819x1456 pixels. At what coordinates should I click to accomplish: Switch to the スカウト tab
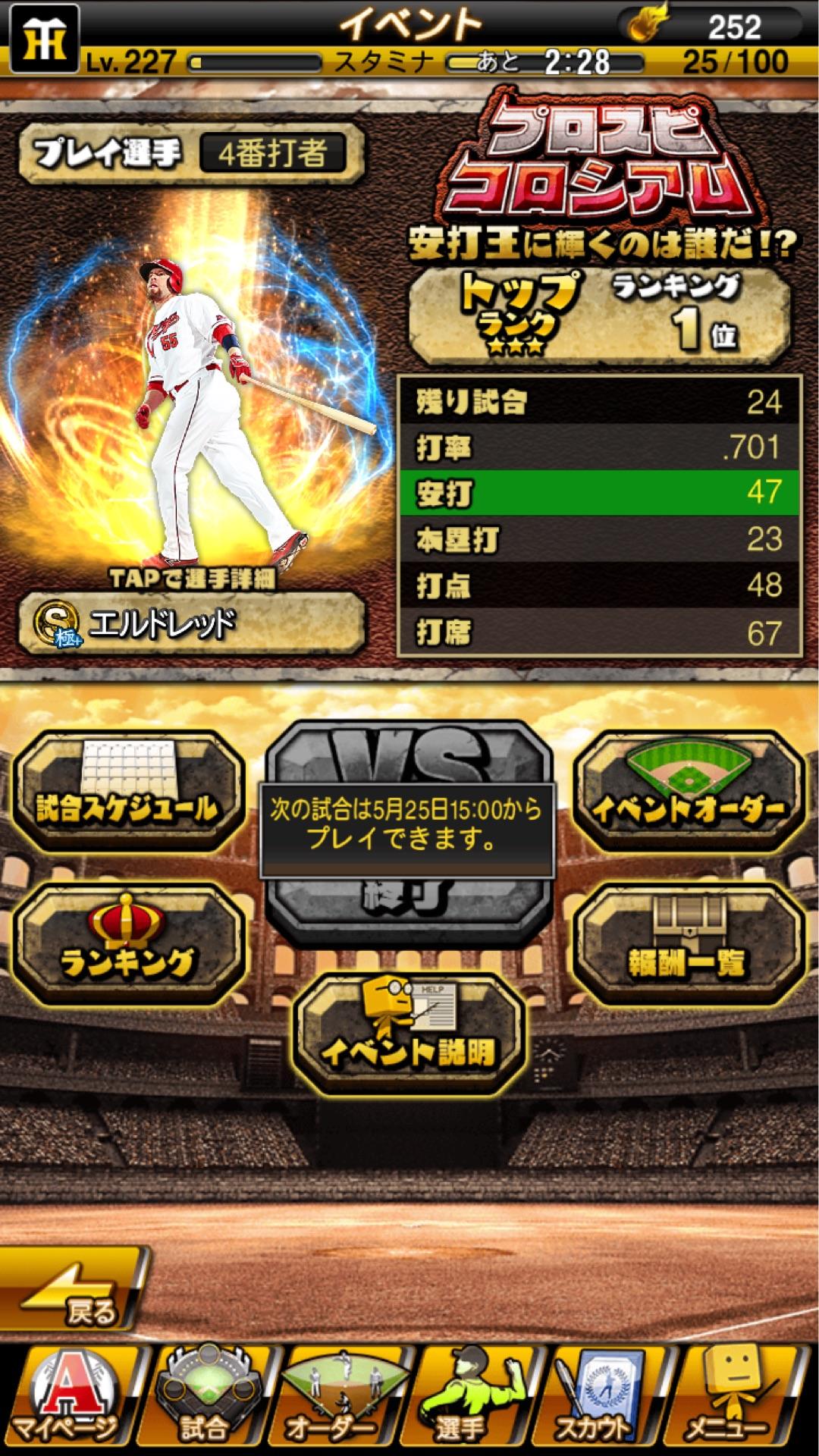595,1399
